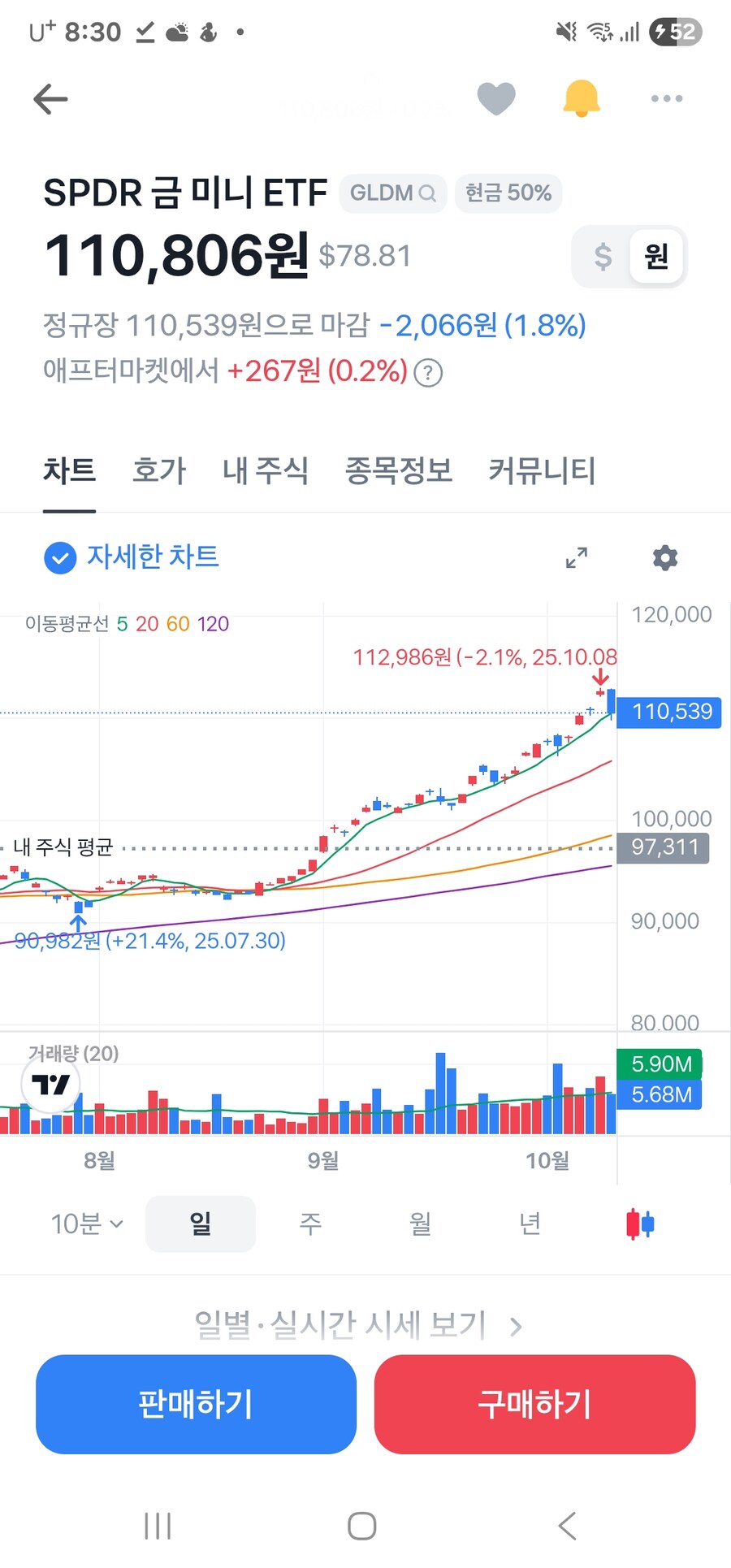731x1568 pixels.
Task: Switch to the 호가 tab
Action: (x=159, y=470)
